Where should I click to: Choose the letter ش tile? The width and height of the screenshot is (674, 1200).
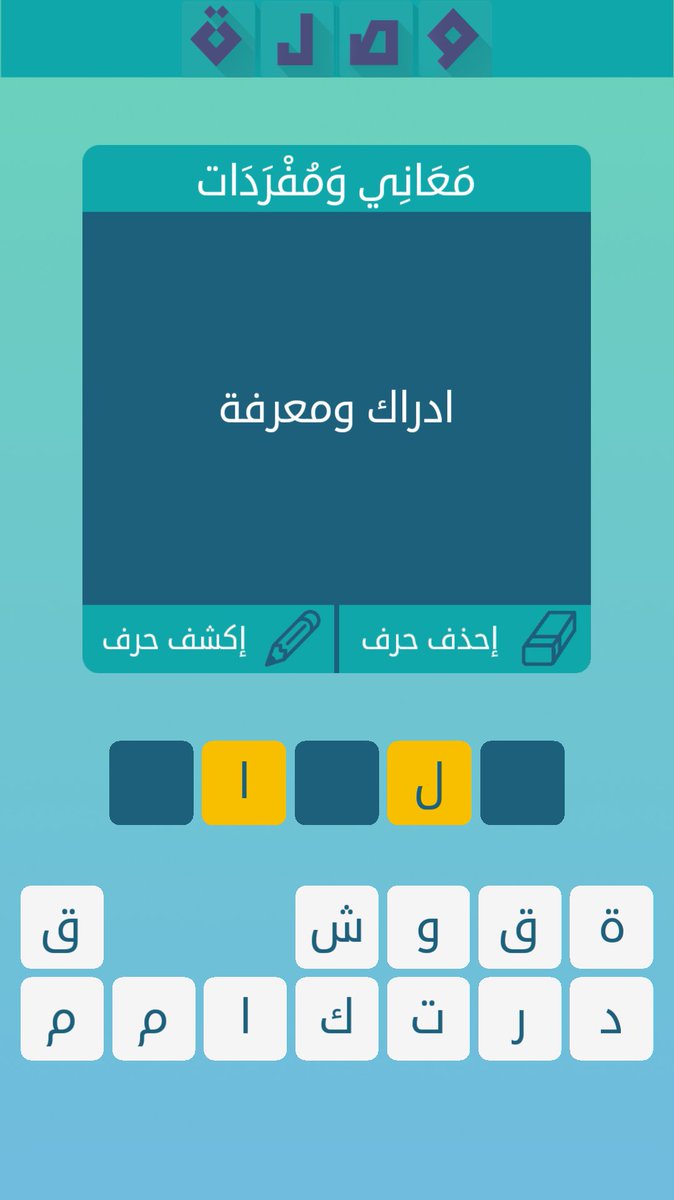(337, 927)
